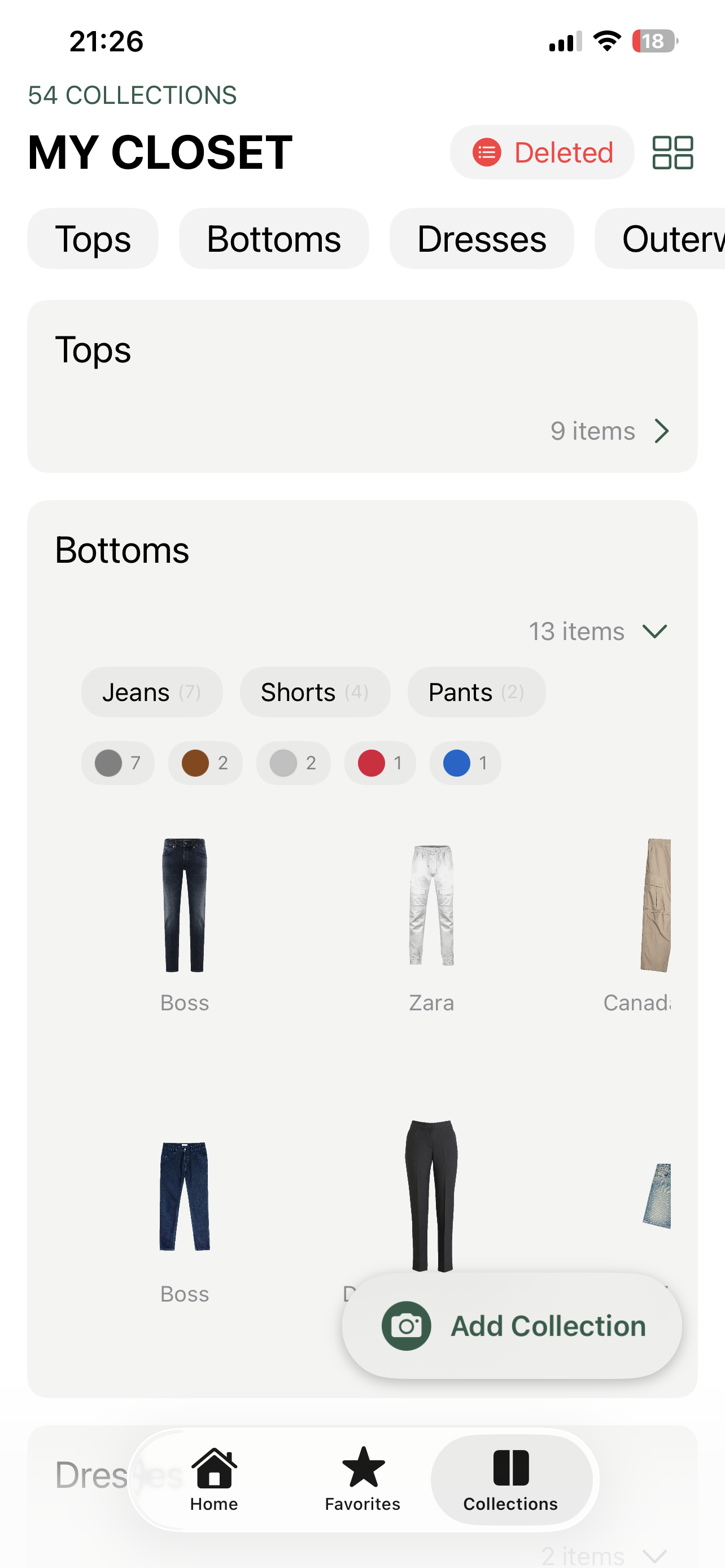Image resolution: width=725 pixels, height=1568 pixels.
Task: Filter by red color swatch
Action: point(380,763)
